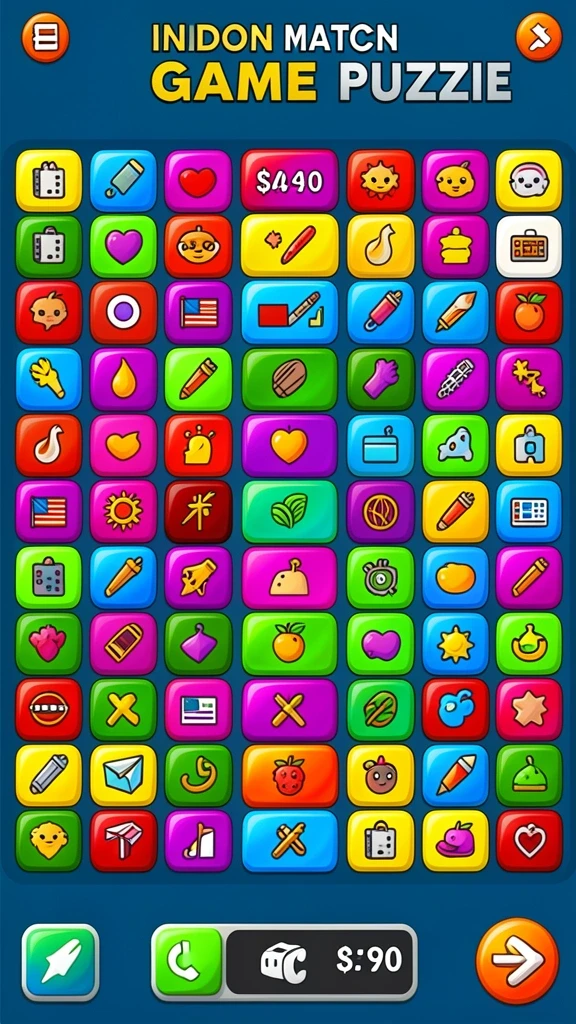Pick the red heart on magenta tile
This screenshot has width=576, height=1024.
click(198, 181)
